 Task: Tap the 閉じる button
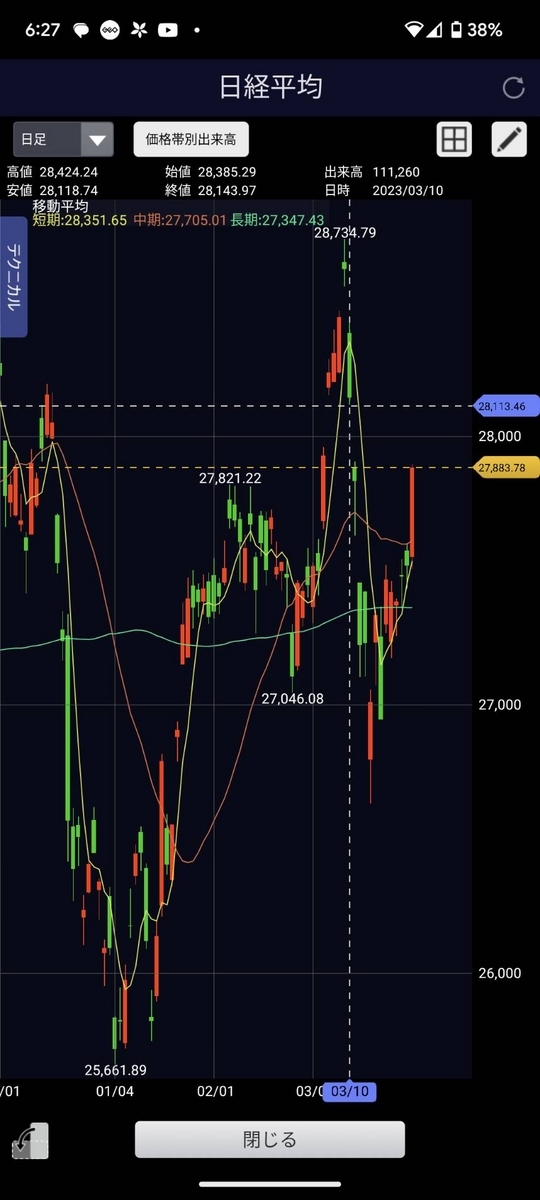tap(270, 1139)
